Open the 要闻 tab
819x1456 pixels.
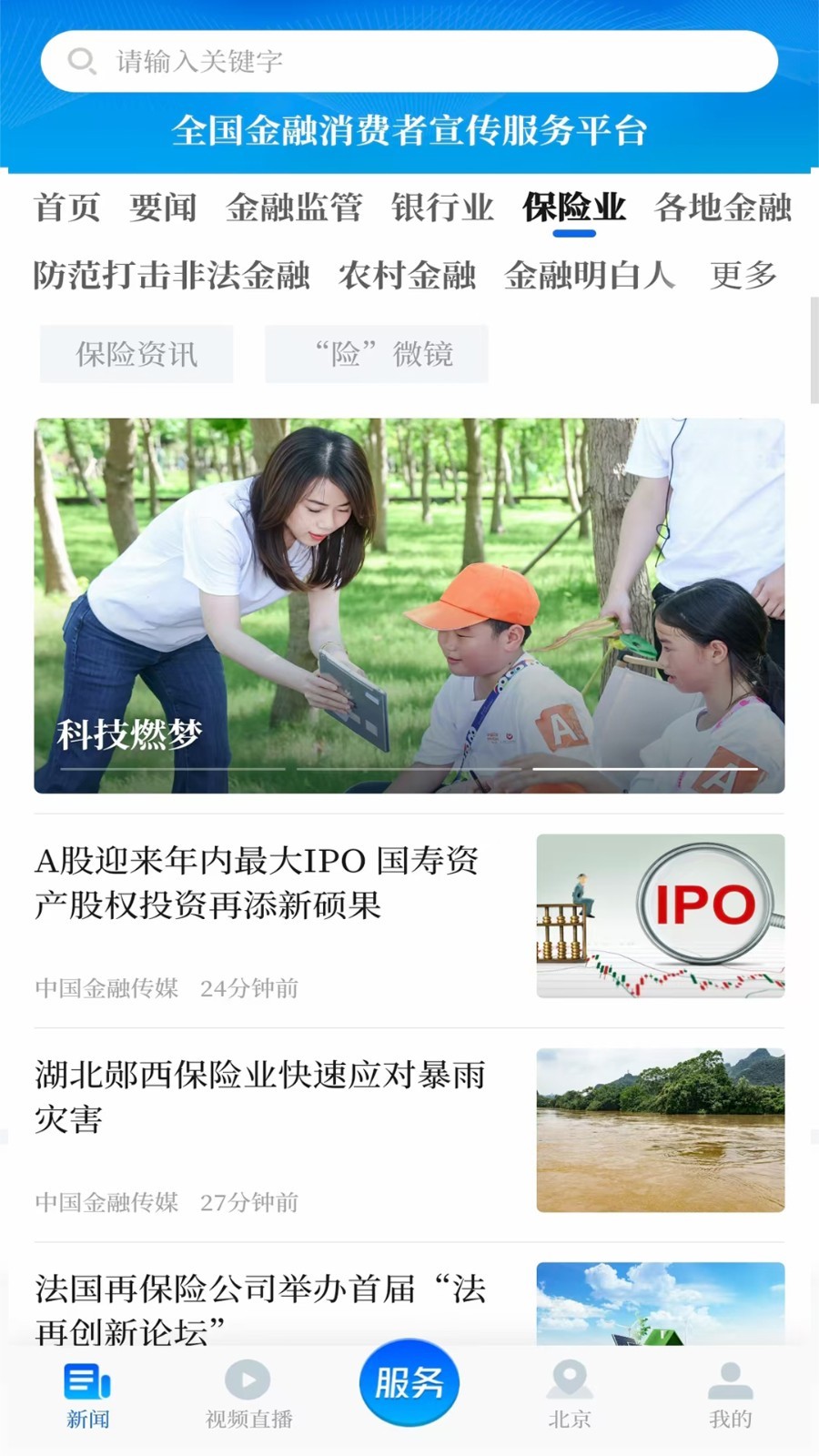tap(163, 207)
